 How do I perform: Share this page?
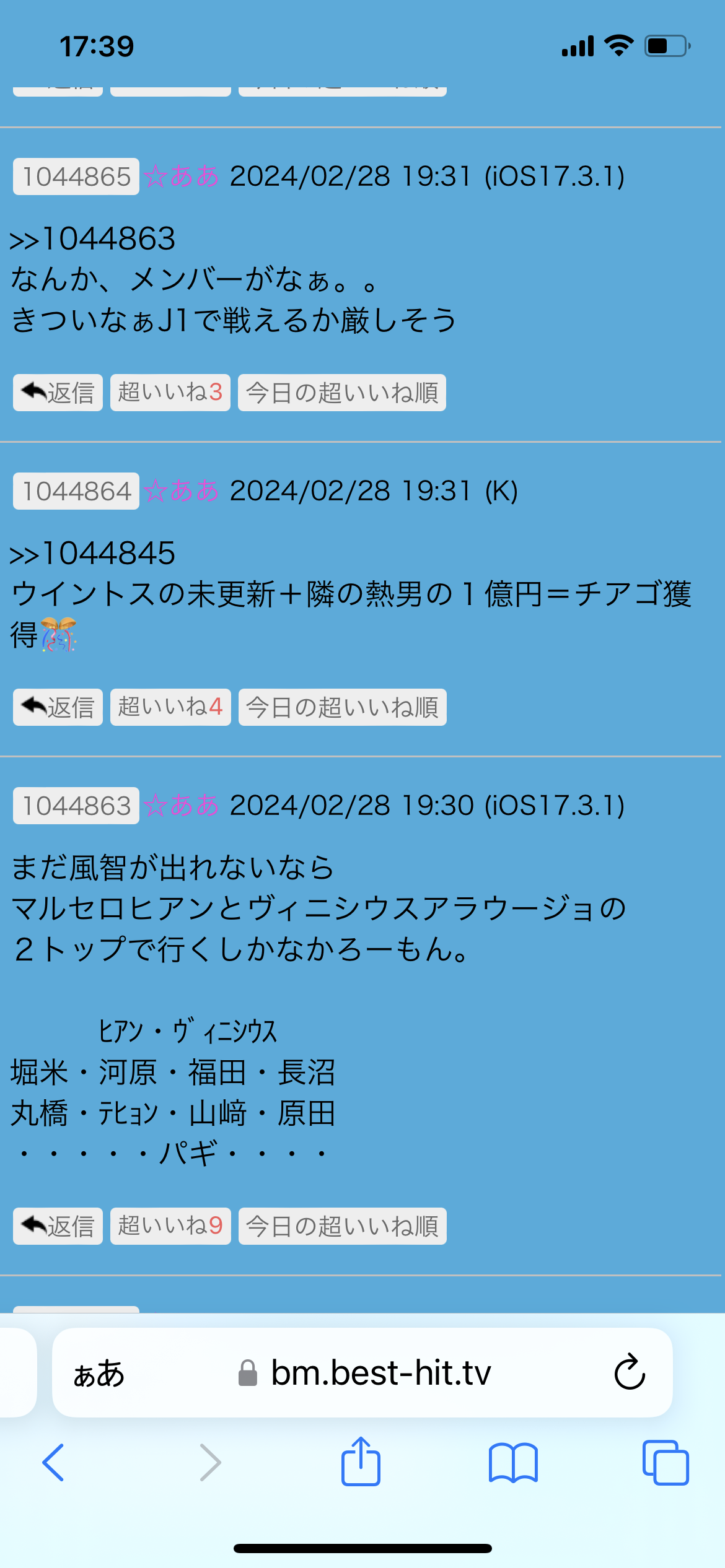coord(361,1463)
